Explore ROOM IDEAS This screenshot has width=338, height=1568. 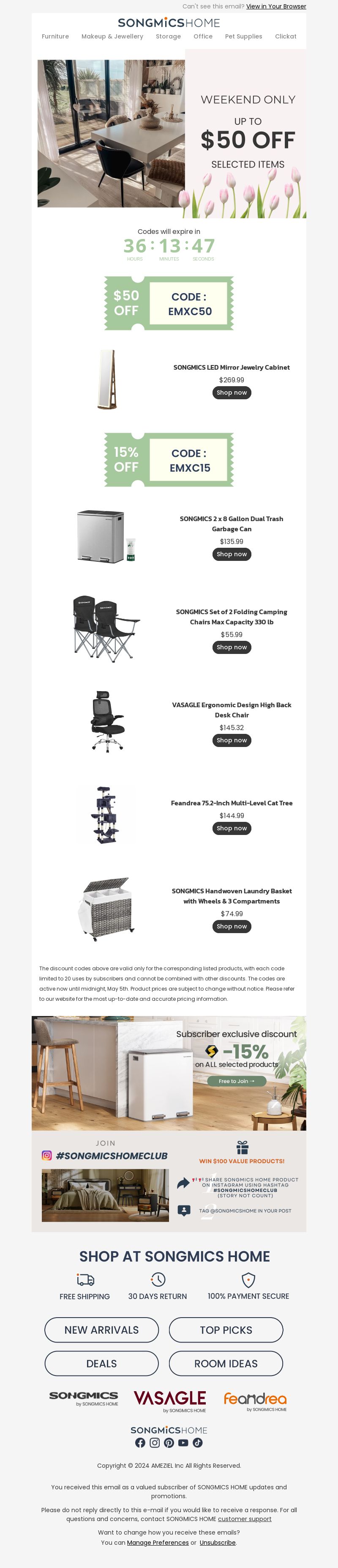[x=226, y=1363]
